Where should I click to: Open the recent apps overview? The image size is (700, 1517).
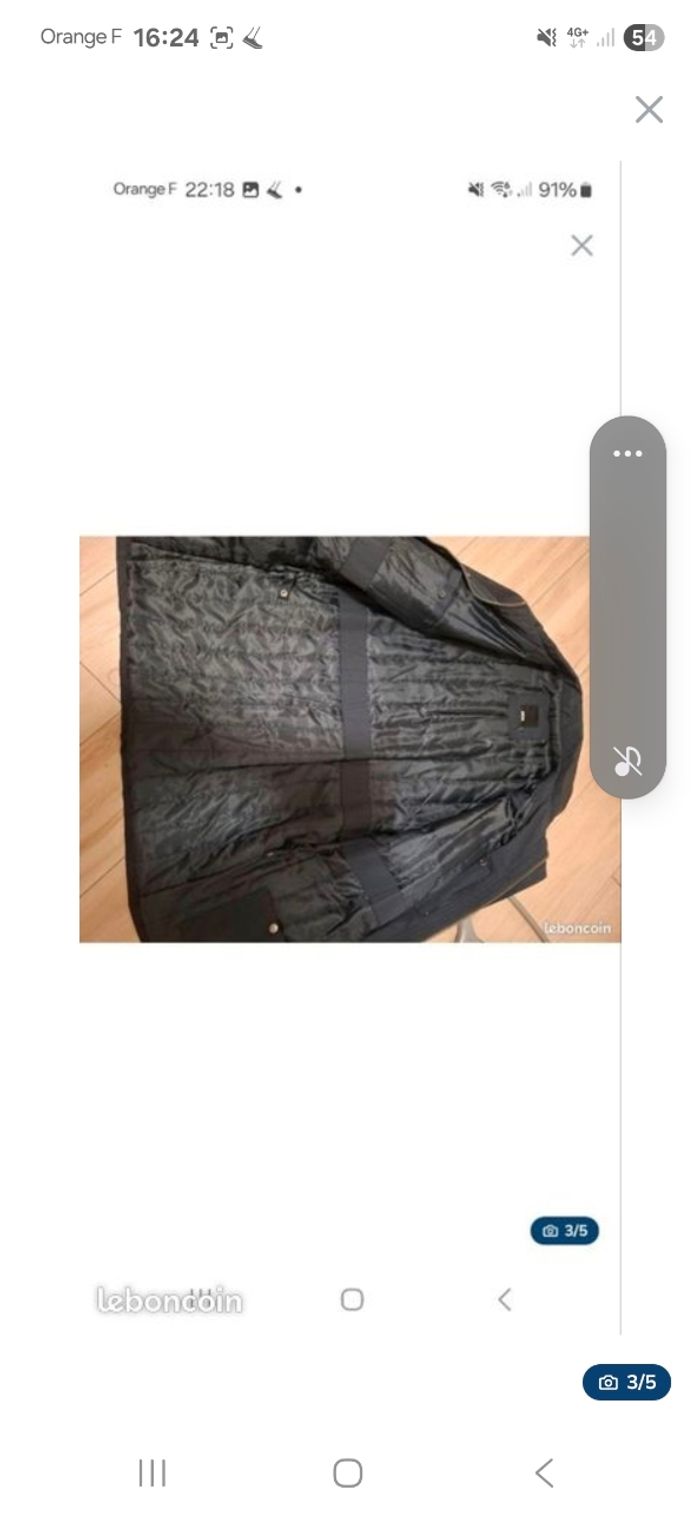tap(152, 1472)
